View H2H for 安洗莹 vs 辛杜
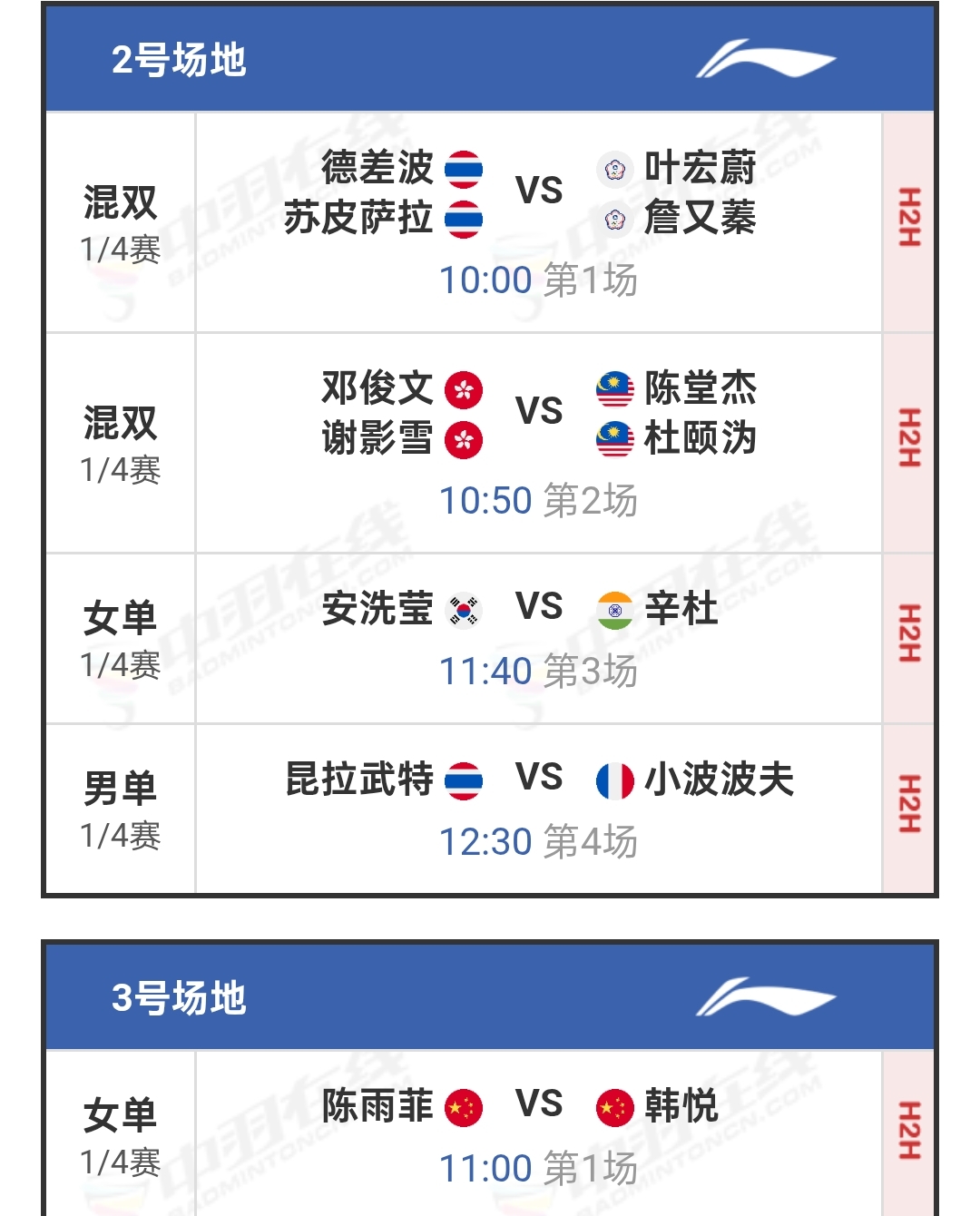 (x=908, y=634)
